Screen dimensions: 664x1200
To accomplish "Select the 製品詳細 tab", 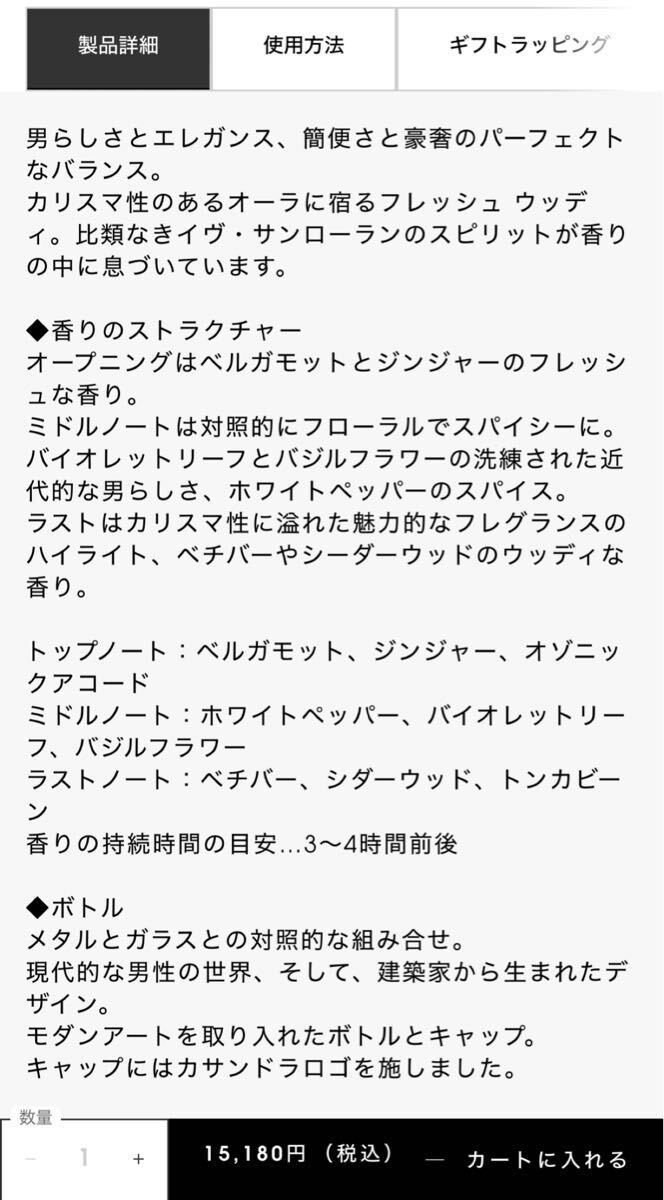I will 118,48.
